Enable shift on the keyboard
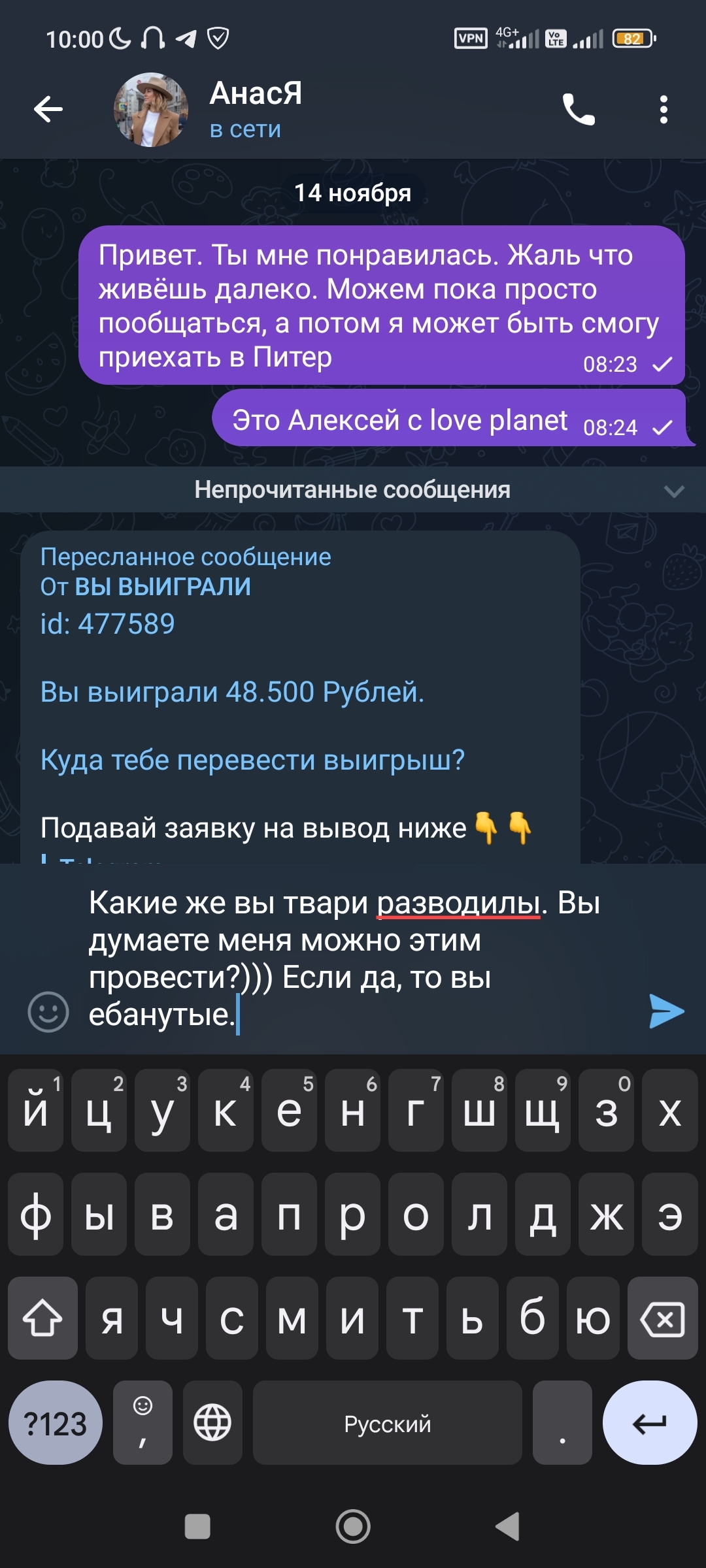 [43, 1318]
